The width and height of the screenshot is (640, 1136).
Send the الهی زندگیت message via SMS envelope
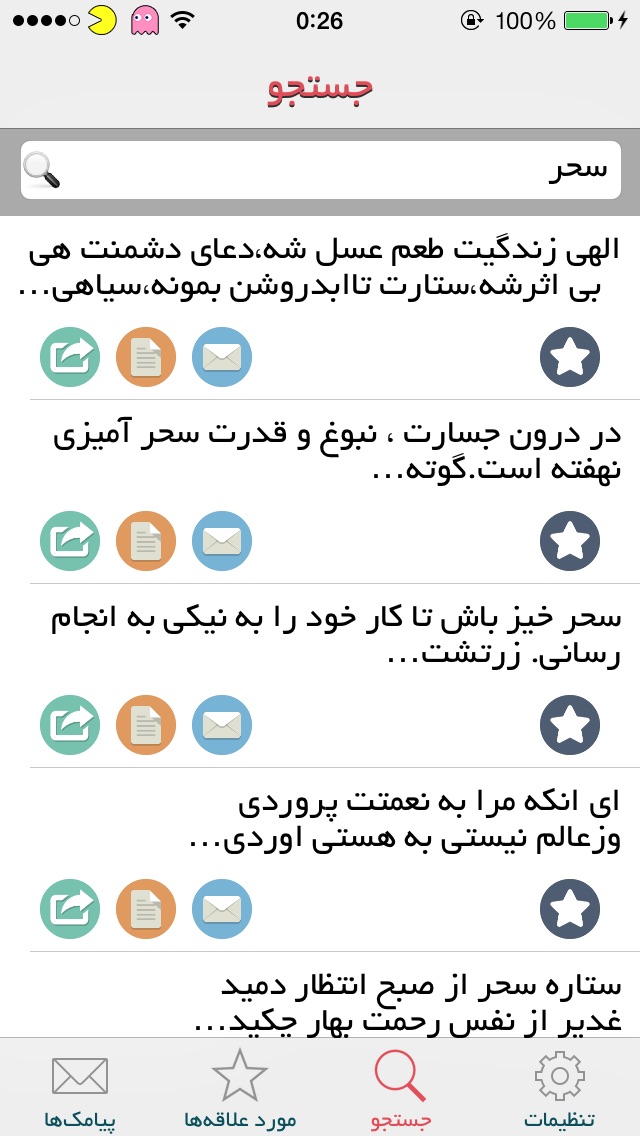(x=222, y=357)
